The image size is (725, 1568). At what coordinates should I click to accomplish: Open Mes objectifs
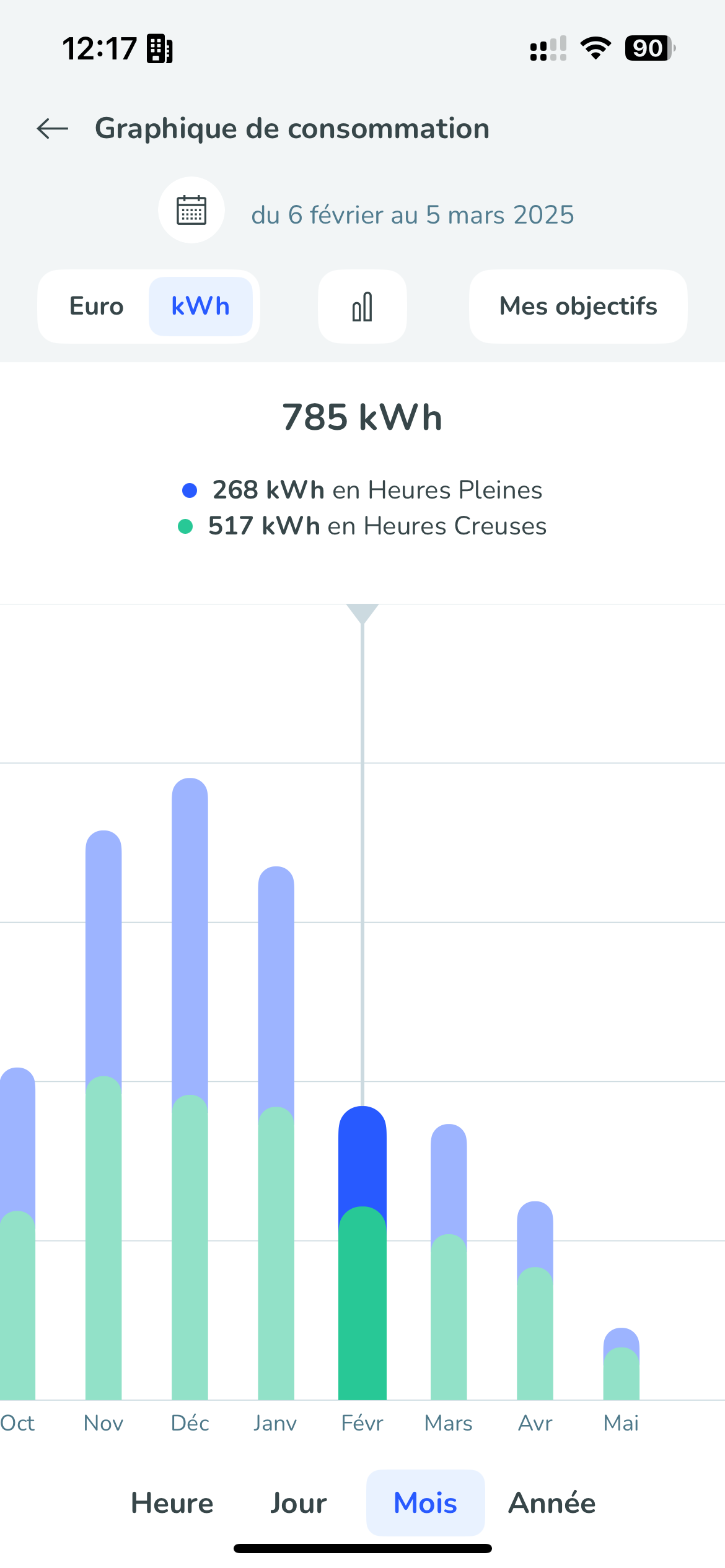[x=578, y=307]
